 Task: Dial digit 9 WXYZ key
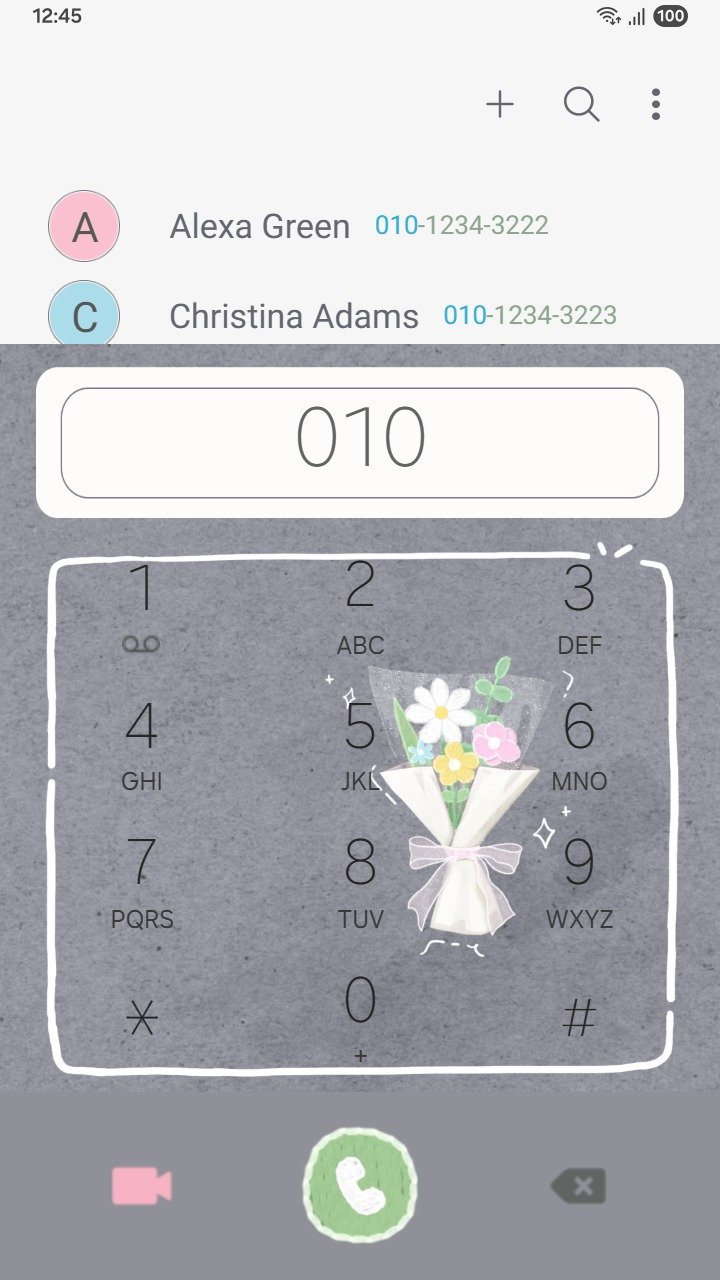tap(579, 882)
